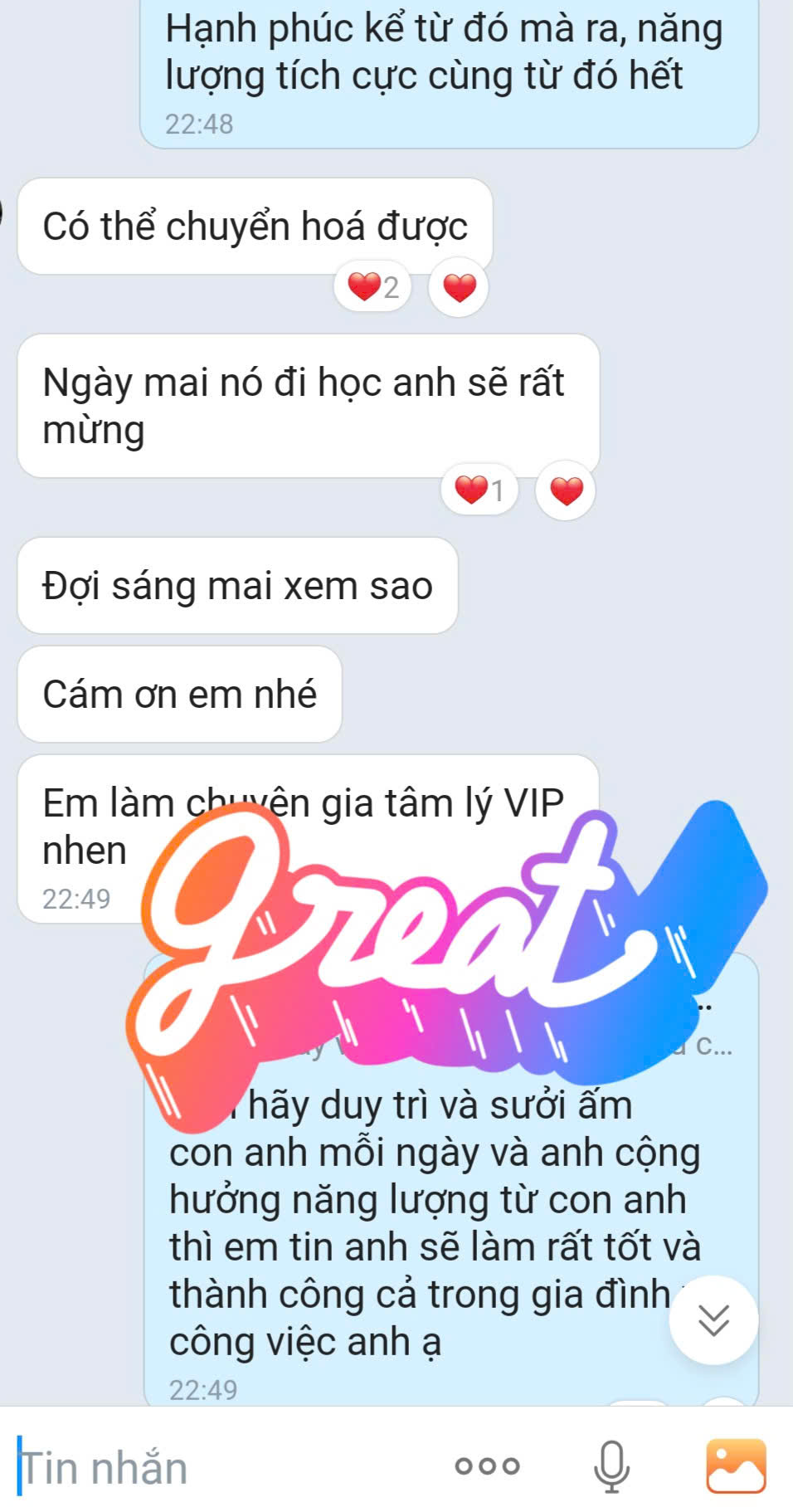Viewport: 793px width, 1512px height.
Task: Jump to latest messages with the down chevron
Action: [x=713, y=1319]
